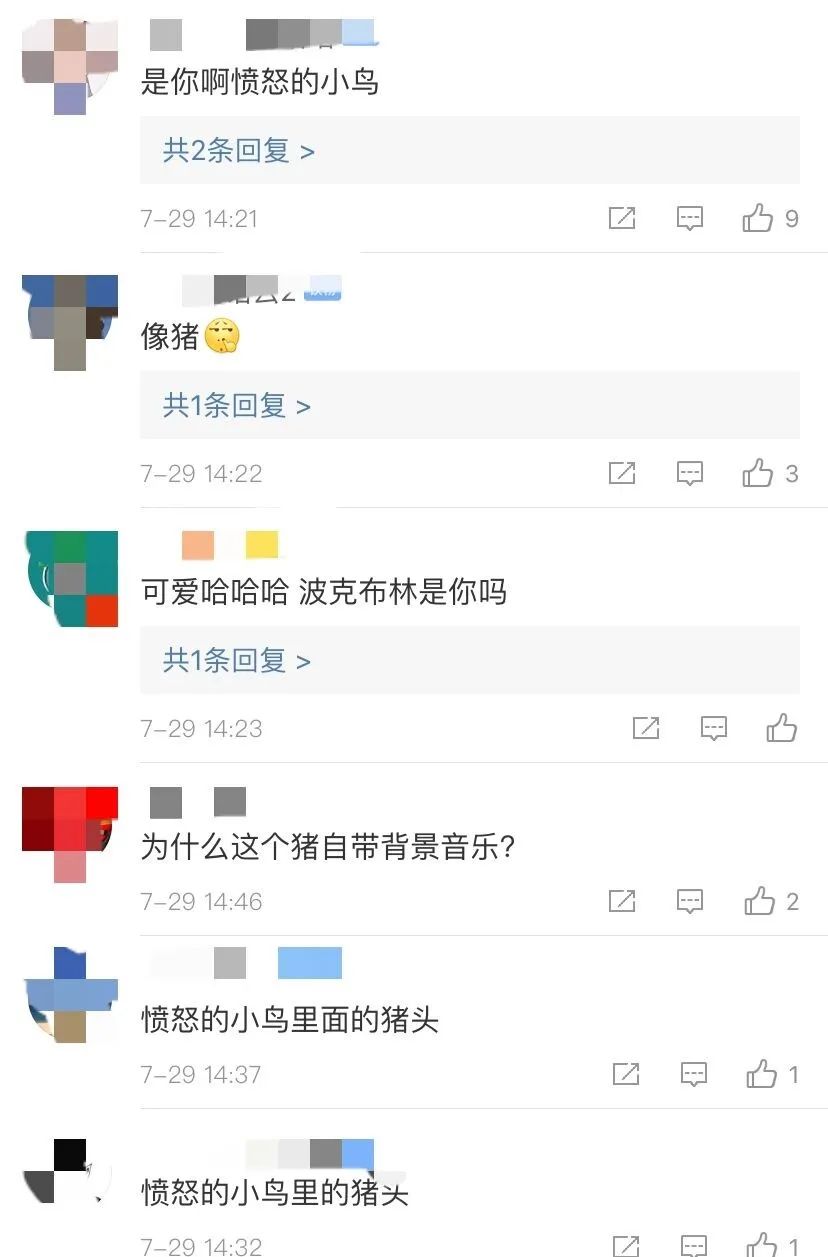Like the comment 是你啊愤怒的小鸟

point(758,218)
